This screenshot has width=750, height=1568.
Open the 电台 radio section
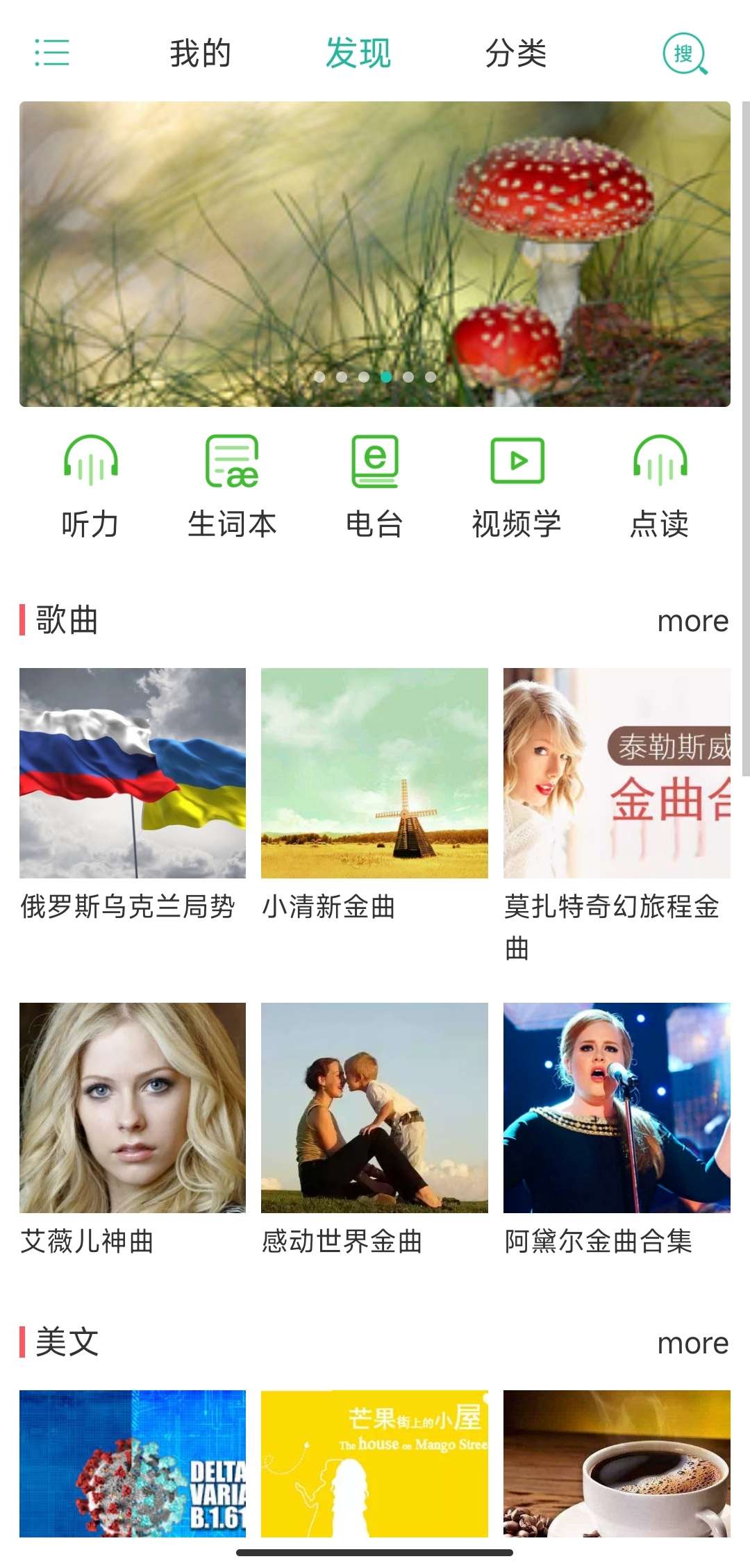[x=375, y=486]
